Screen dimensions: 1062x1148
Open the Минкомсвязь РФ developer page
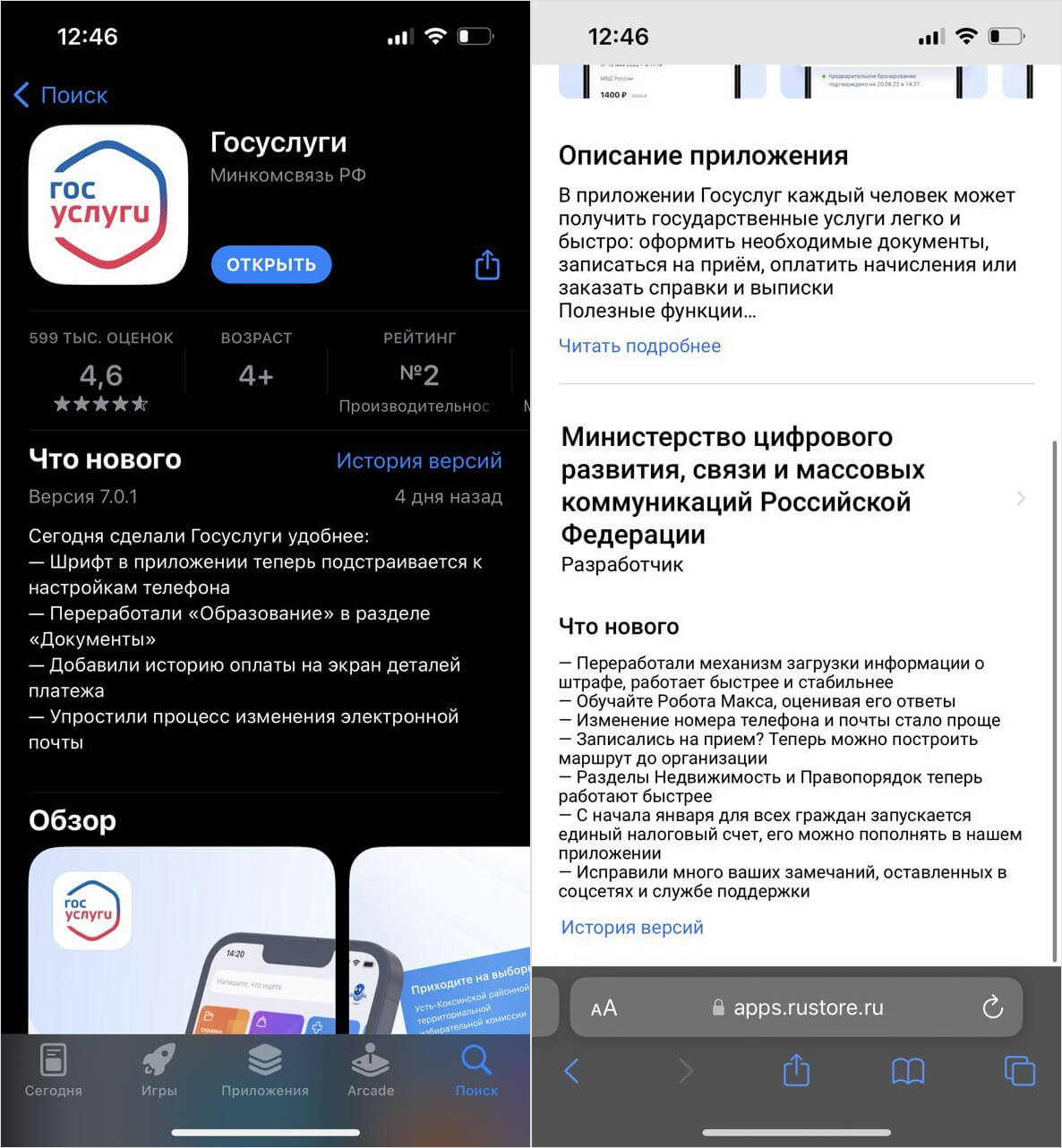click(288, 176)
